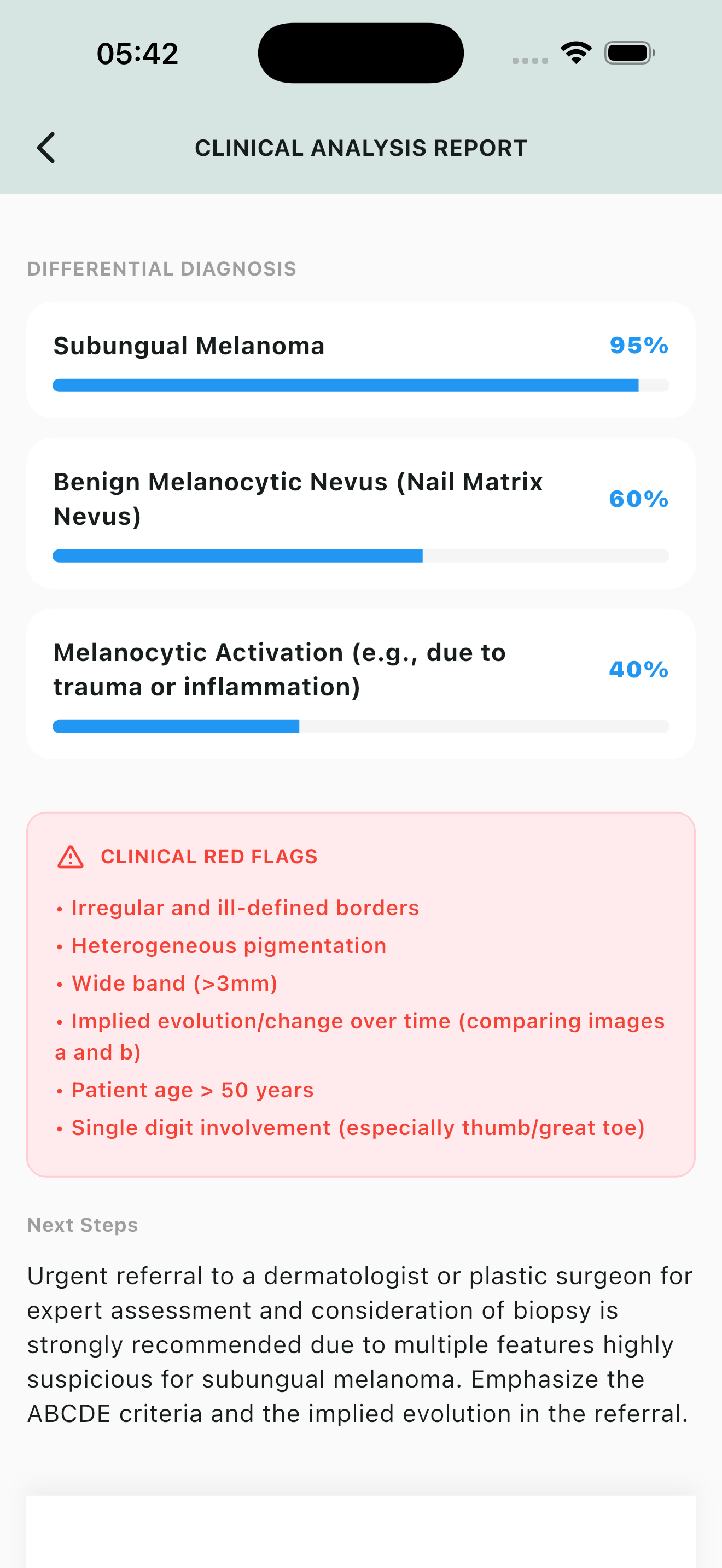This screenshot has height=1568, width=722.
Task: Tap the chevron to return to previous screen
Action: tap(46, 148)
